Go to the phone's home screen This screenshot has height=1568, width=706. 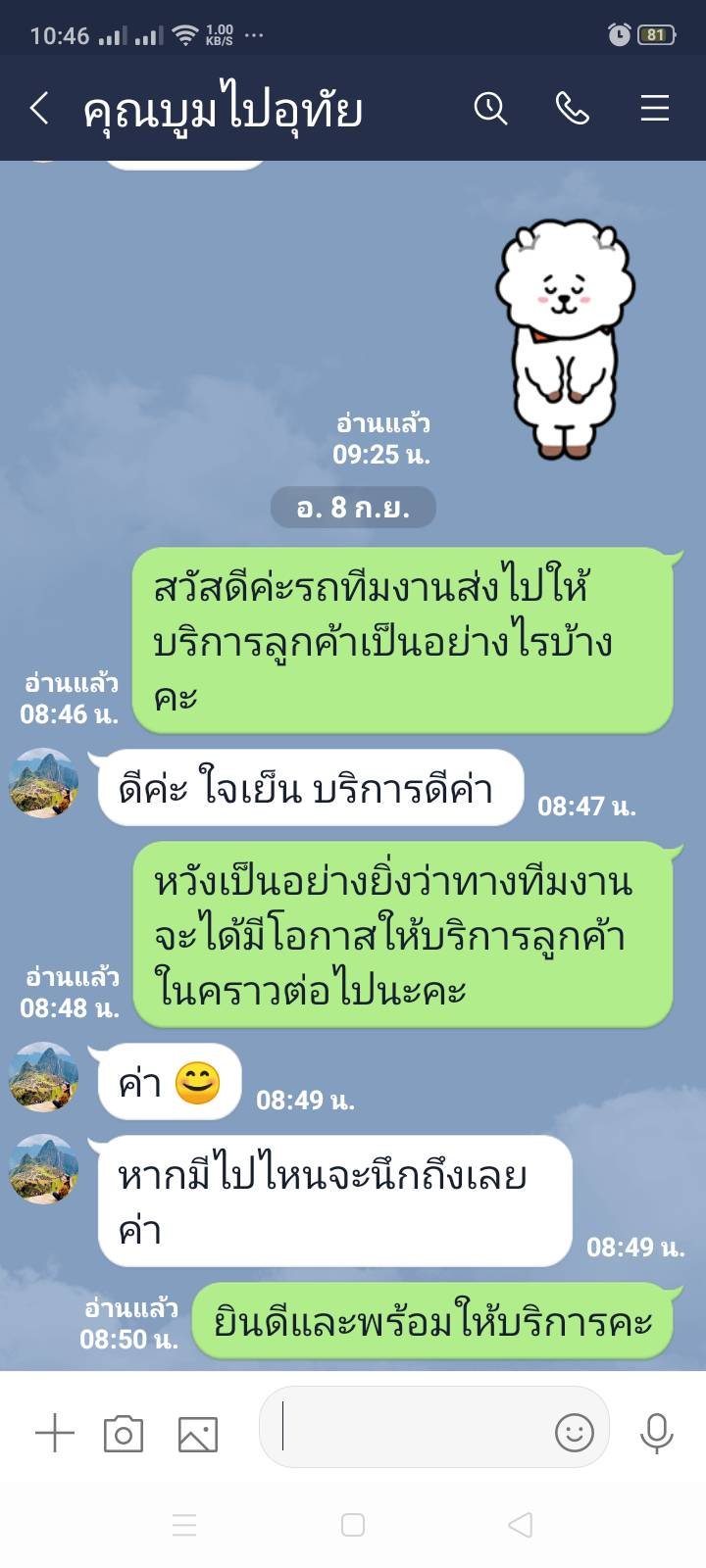[353, 1525]
